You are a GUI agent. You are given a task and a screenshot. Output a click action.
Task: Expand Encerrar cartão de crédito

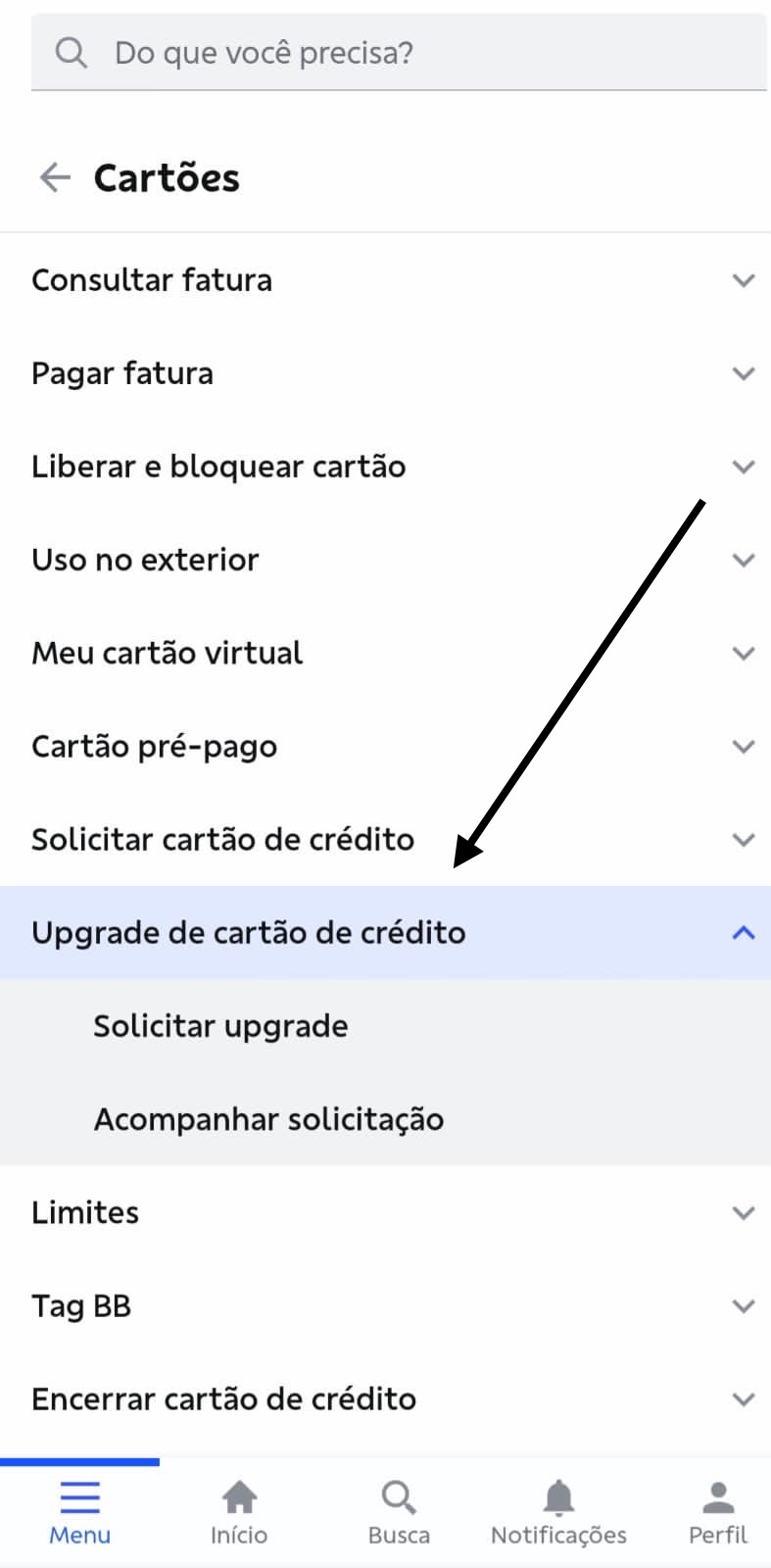(385, 1398)
